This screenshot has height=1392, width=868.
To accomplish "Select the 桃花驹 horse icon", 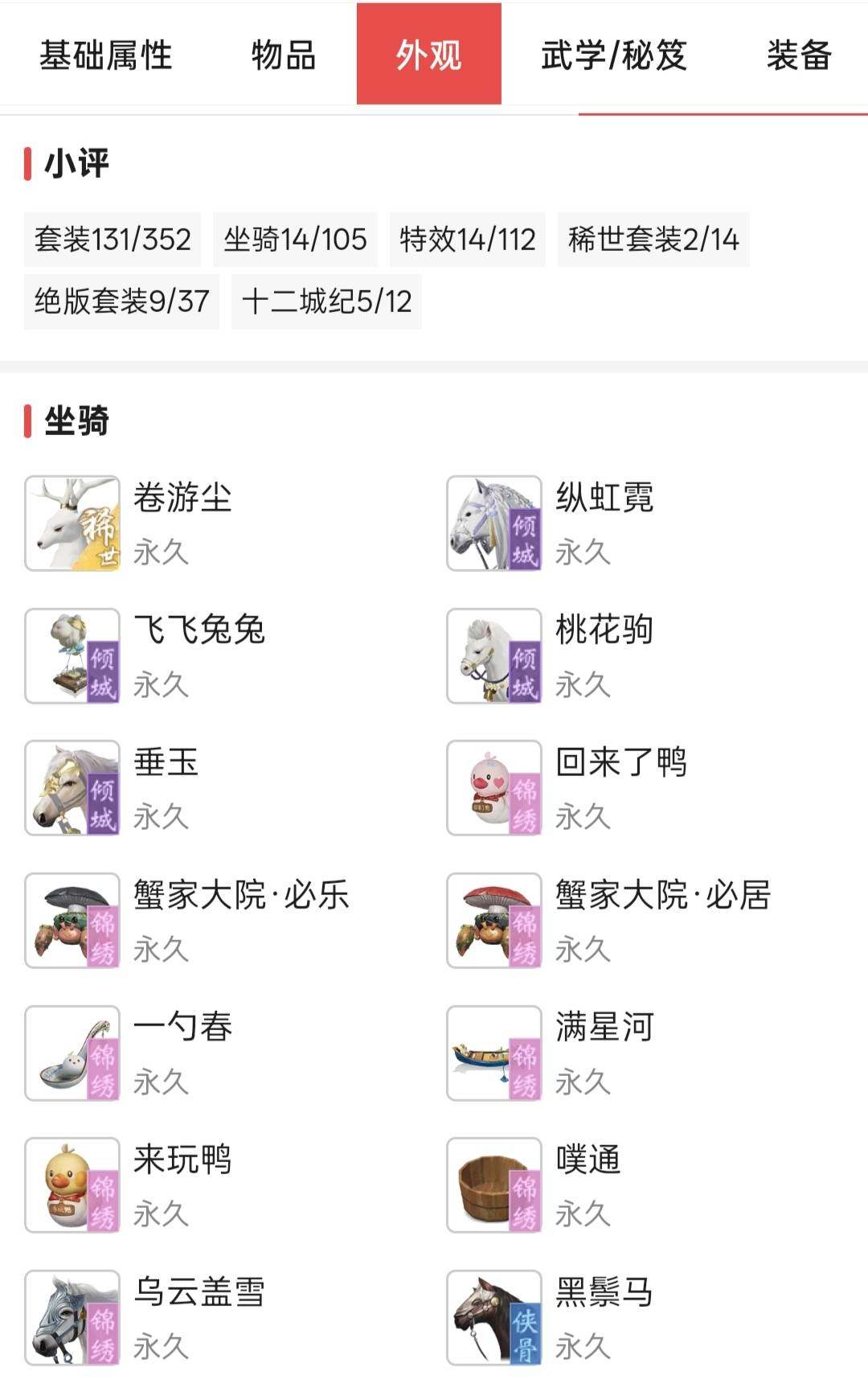I will coord(496,655).
